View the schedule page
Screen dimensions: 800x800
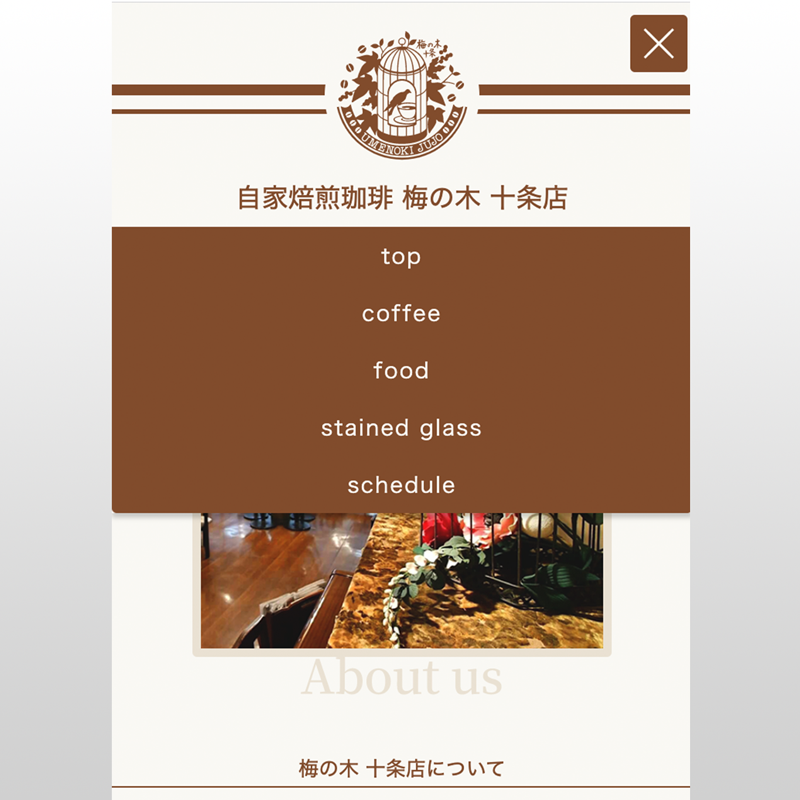coord(401,485)
